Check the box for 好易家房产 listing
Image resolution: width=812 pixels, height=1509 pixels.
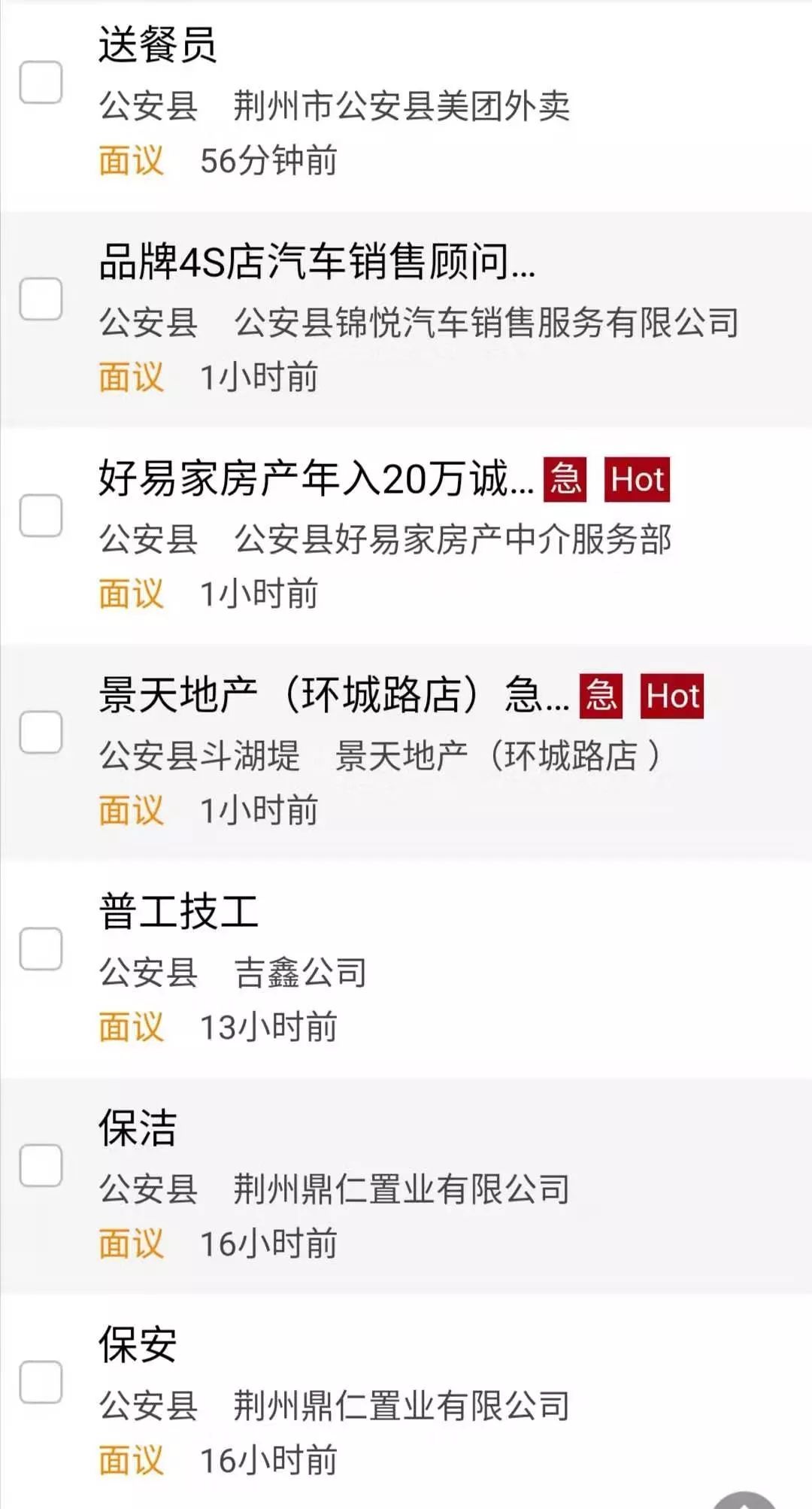[x=41, y=515]
